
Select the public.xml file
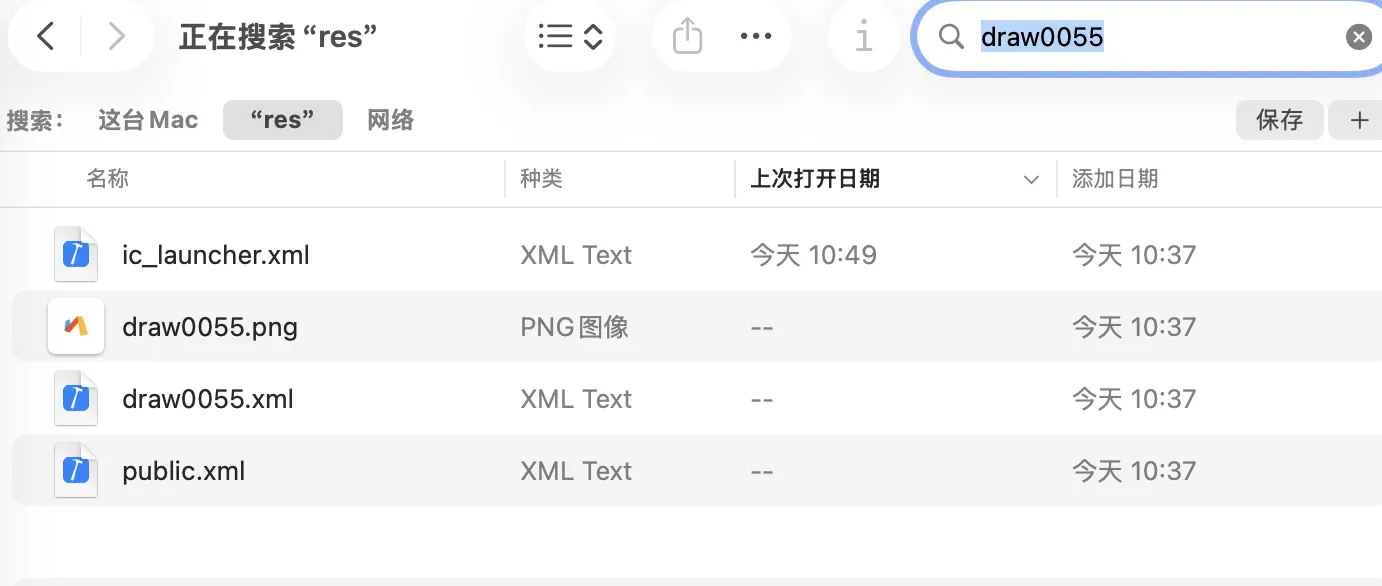pos(183,471)
